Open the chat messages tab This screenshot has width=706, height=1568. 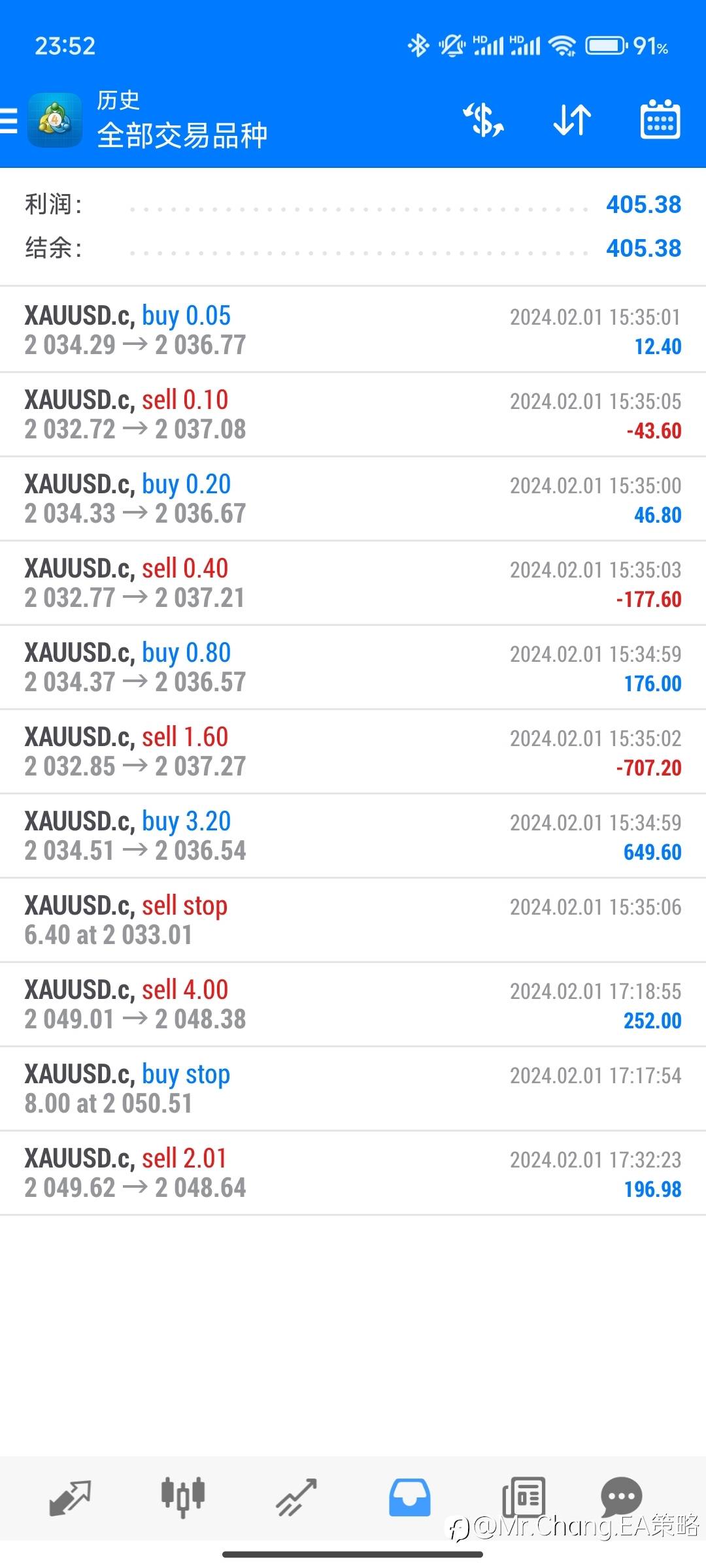coord(621,1496)
